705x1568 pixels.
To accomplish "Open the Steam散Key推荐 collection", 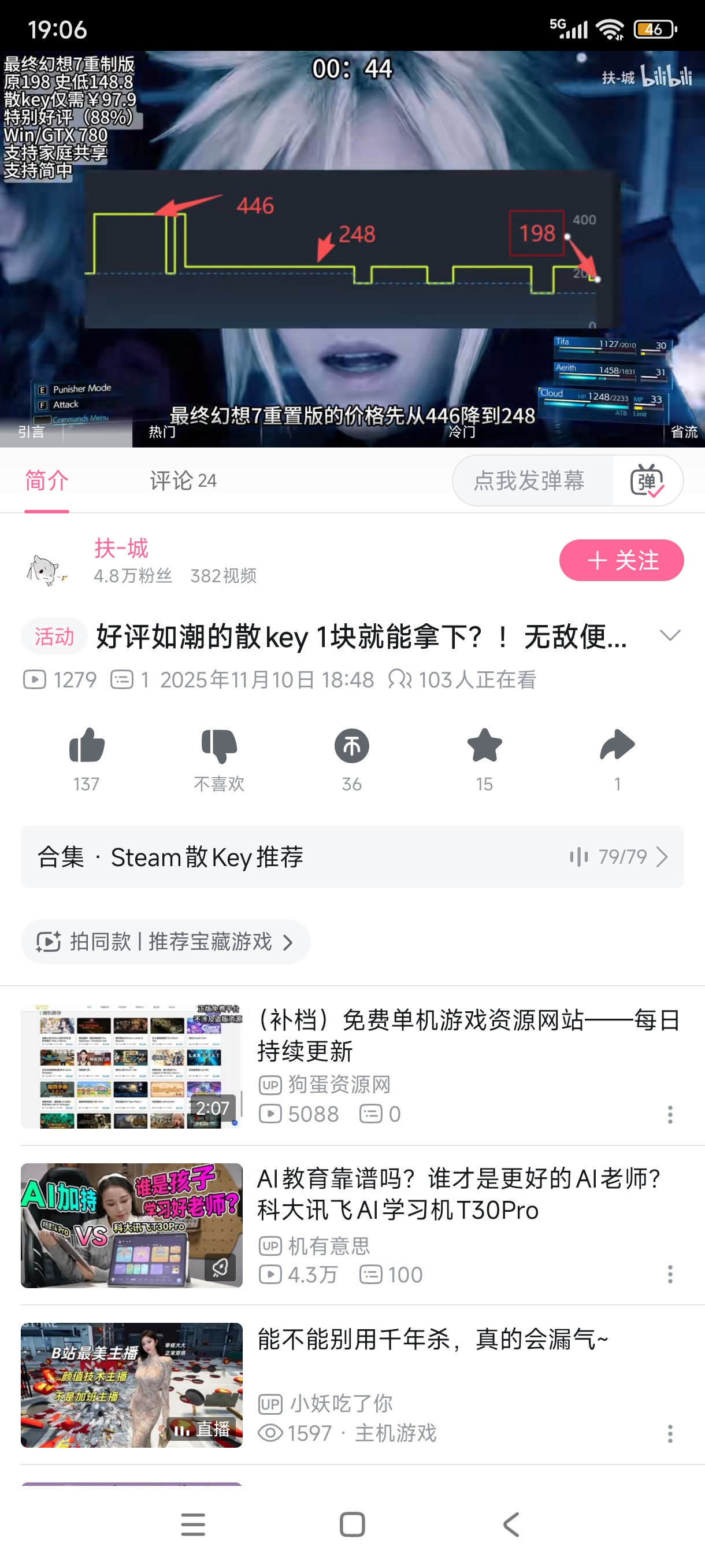I will (353, 857).
